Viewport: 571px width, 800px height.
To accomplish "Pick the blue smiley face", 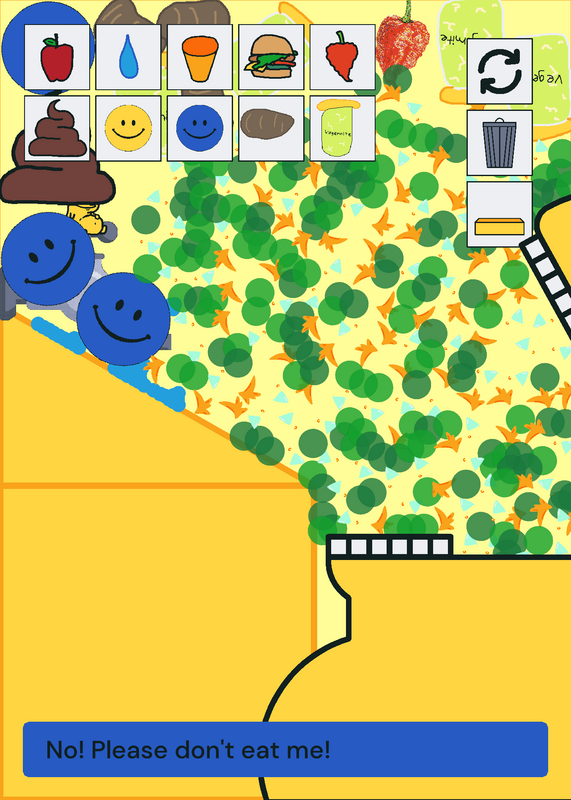I will pyautogui.click(x=200, y=129).
